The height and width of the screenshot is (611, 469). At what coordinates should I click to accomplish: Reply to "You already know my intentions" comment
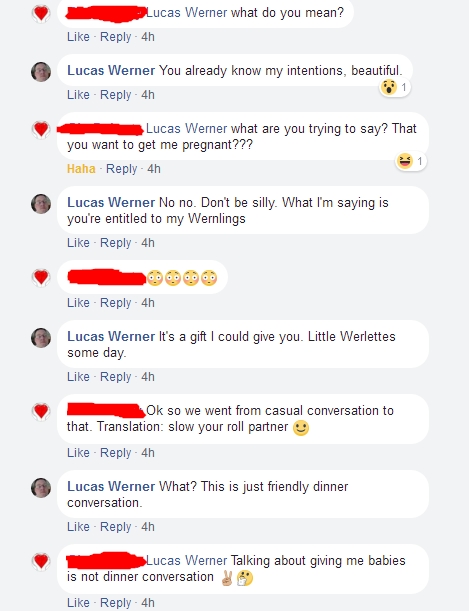(116, 95)
